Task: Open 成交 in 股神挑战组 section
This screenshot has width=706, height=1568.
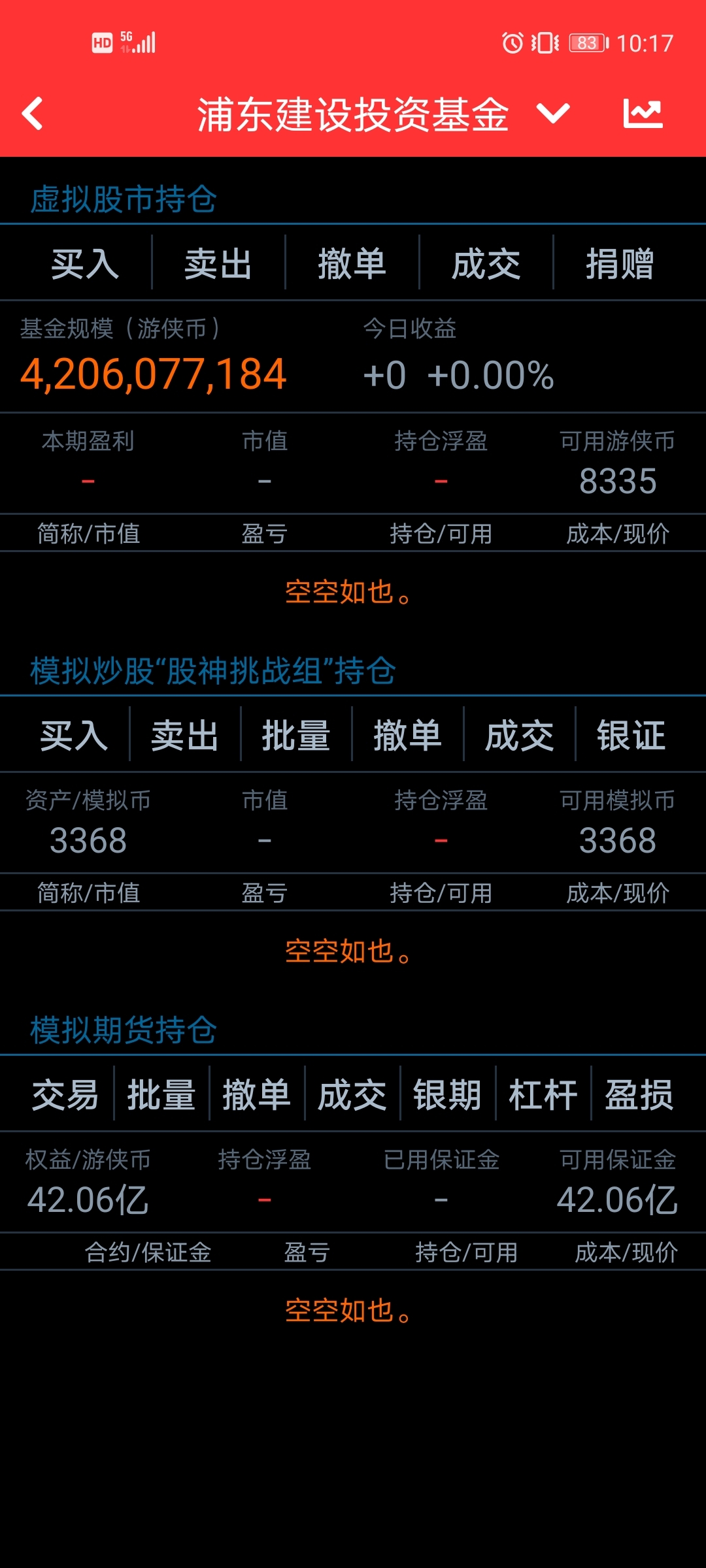Action: point(519,736)
